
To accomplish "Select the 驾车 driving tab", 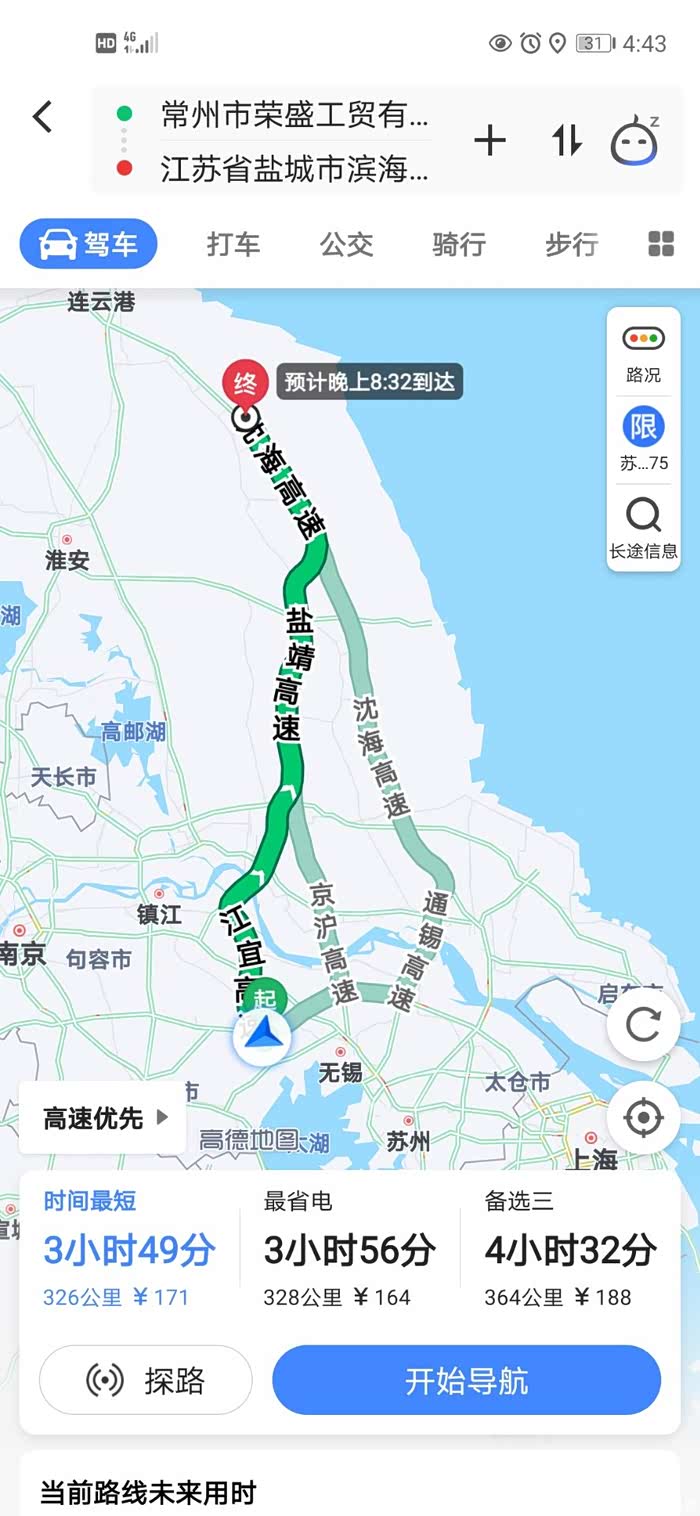I will point(89,244).
